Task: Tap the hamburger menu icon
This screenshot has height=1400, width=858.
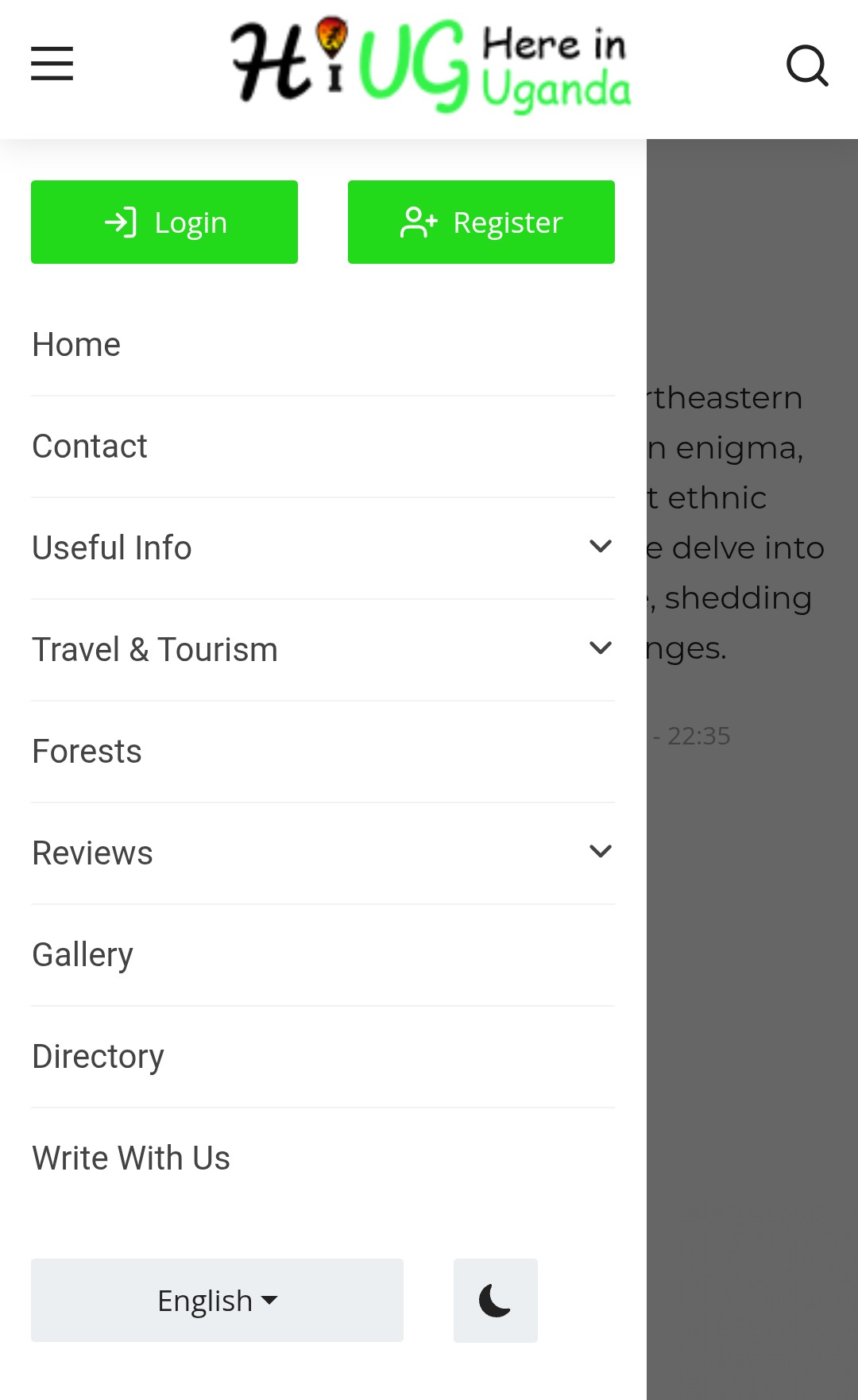Action: coord(52,64)
